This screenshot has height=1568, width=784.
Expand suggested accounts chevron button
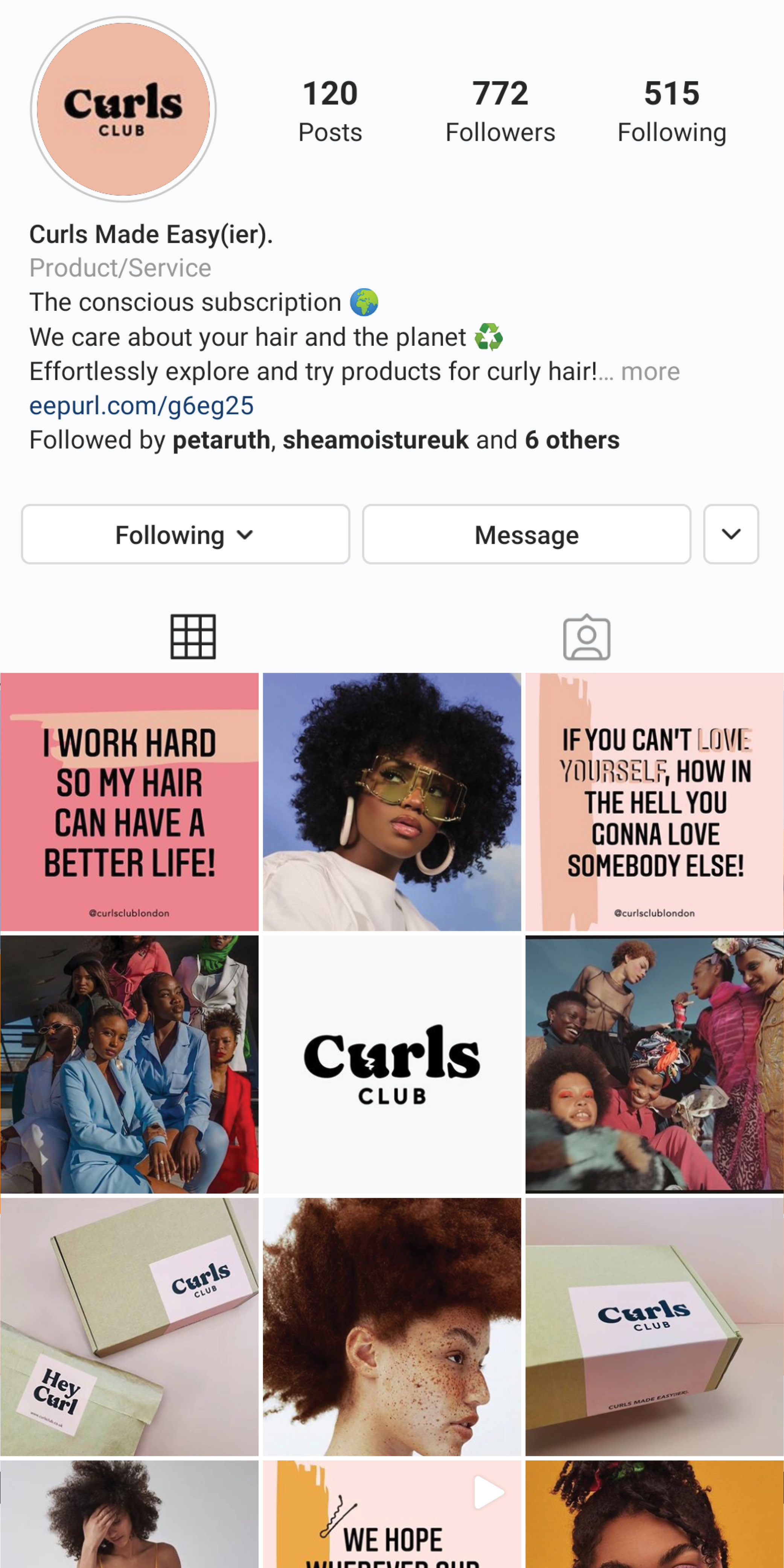pos(731,534)
